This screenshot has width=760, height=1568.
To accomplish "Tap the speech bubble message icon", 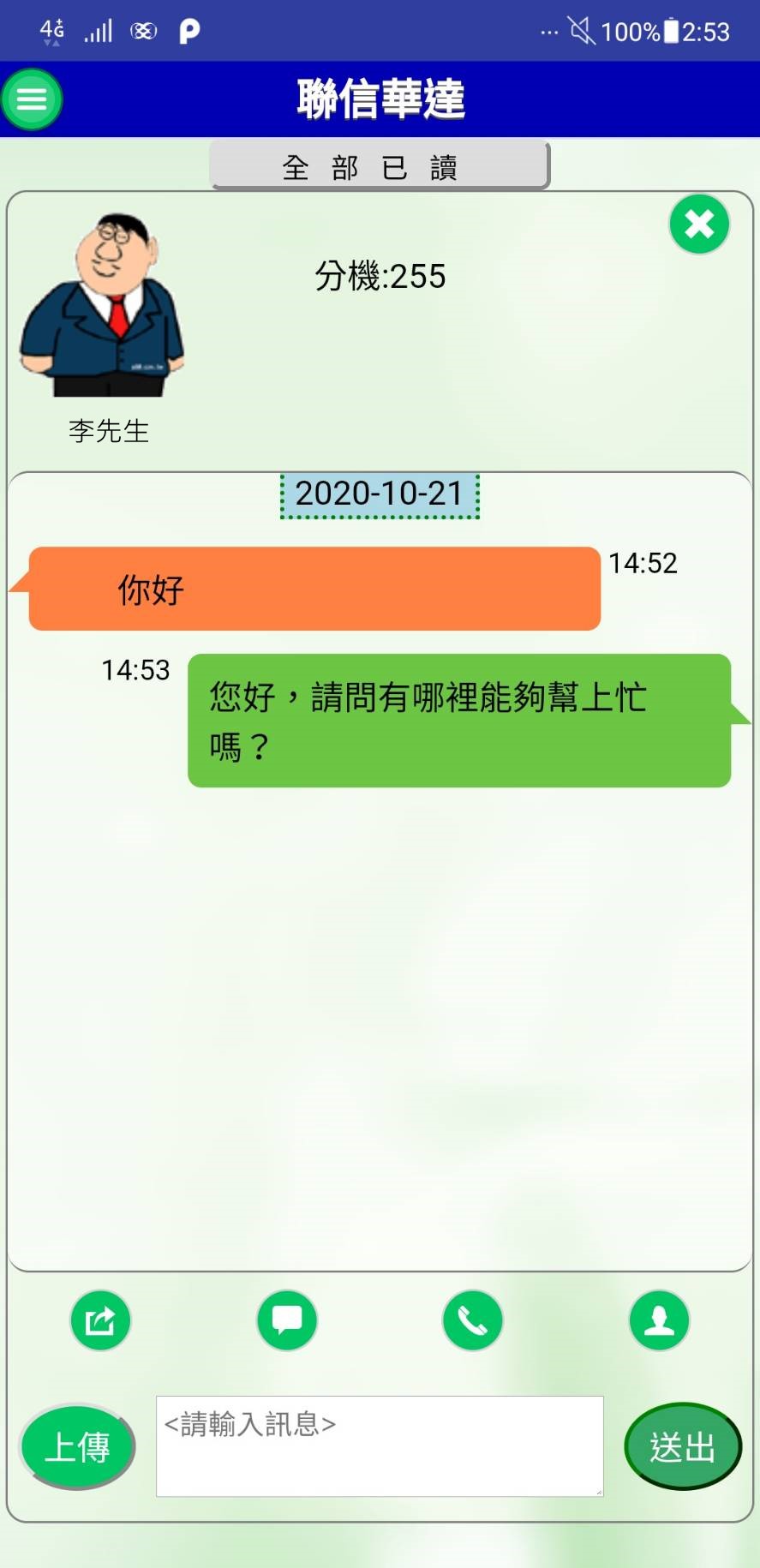I will 287,1320.
